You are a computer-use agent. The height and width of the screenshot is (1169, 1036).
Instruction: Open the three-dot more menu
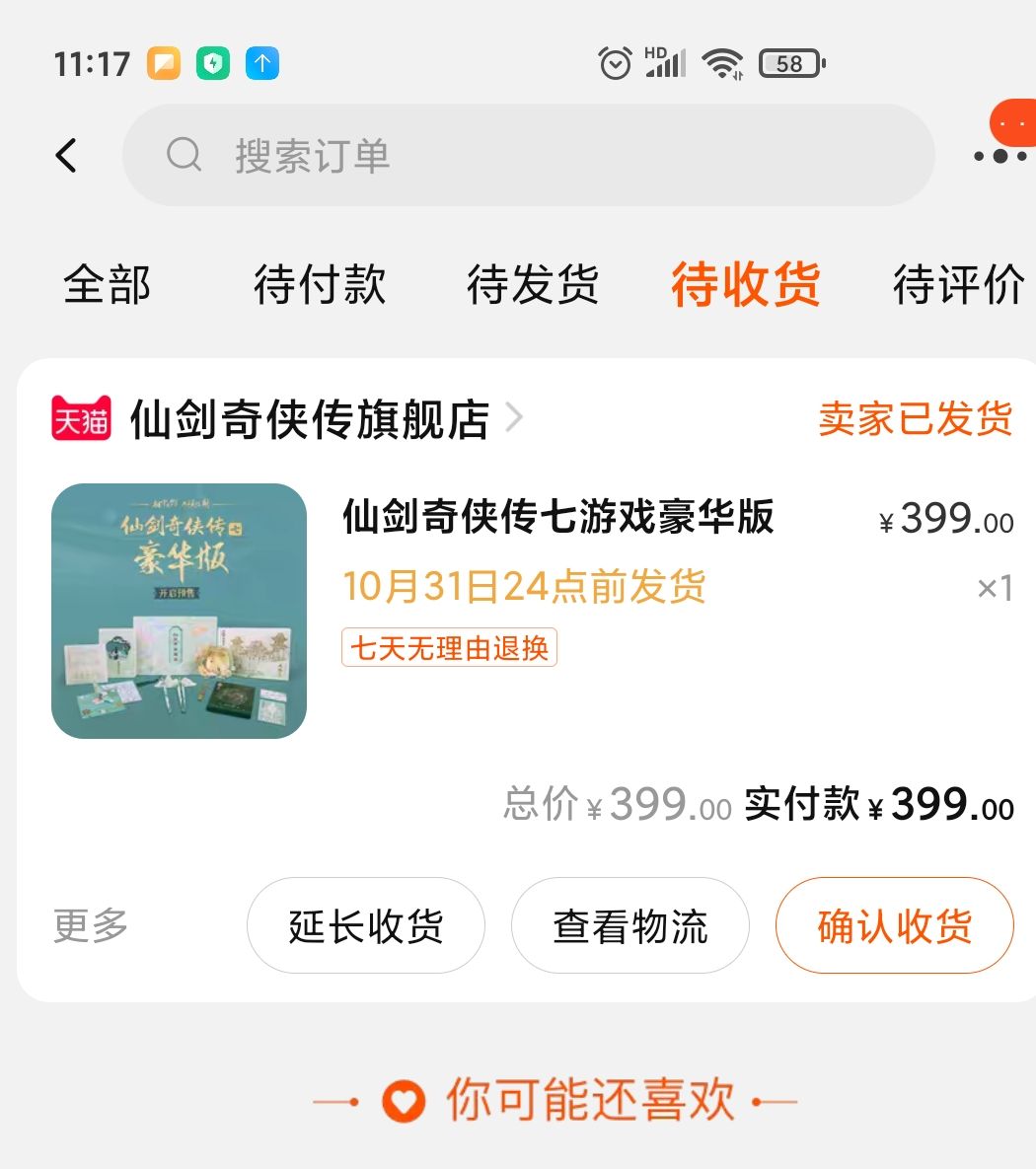point(999,156)
